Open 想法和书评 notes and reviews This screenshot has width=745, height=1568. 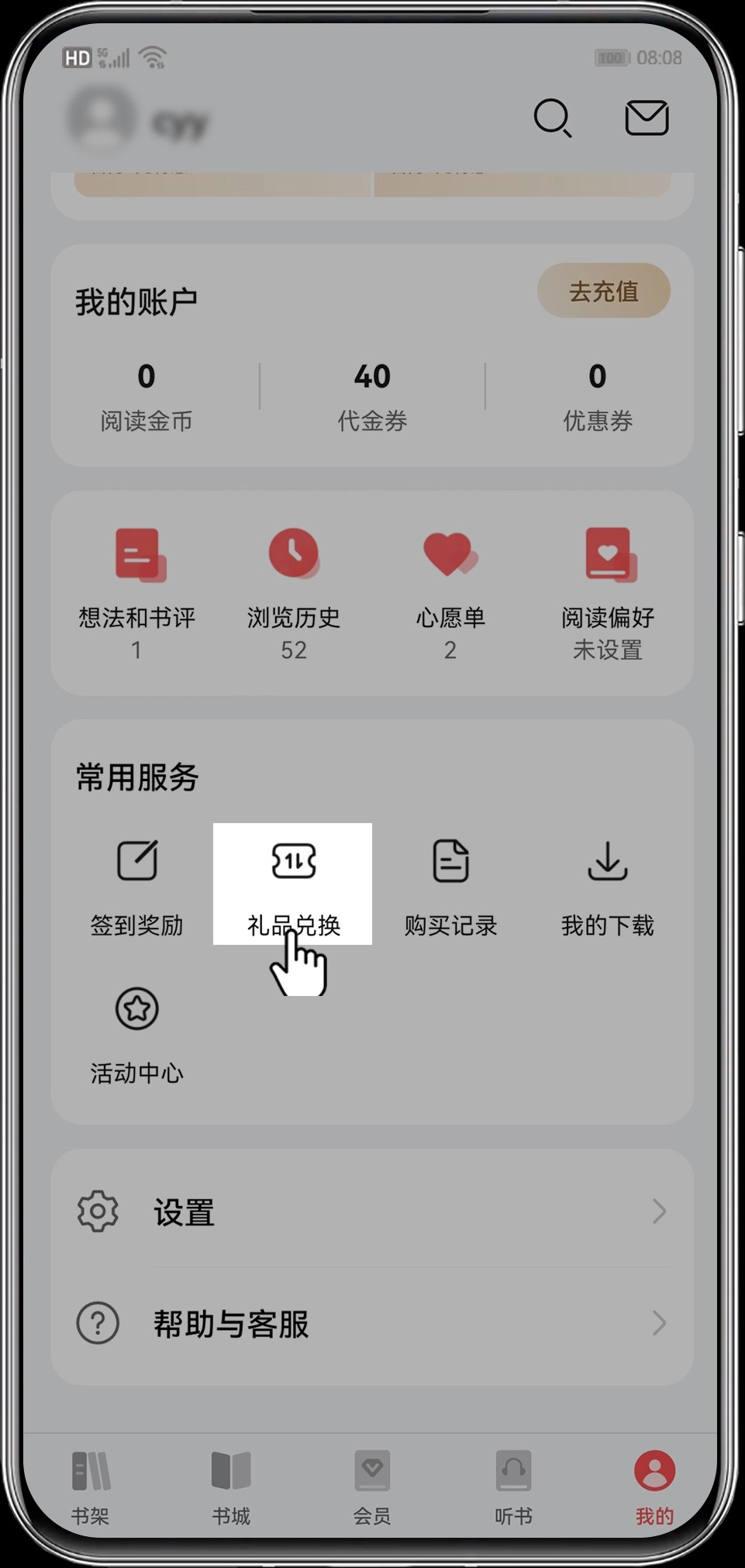coord(136,554)
